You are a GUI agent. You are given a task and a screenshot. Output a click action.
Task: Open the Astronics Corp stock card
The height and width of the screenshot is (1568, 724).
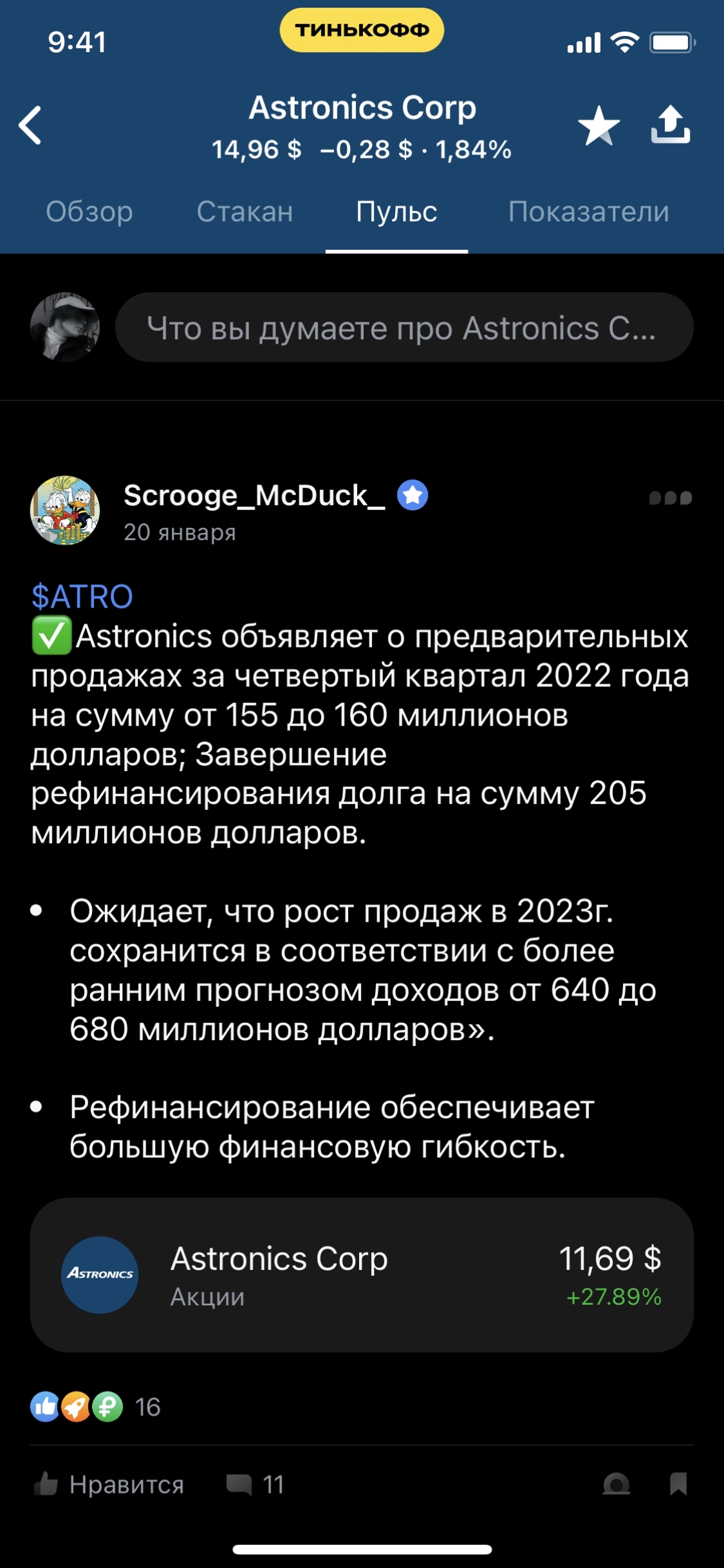pos(362,1274)
